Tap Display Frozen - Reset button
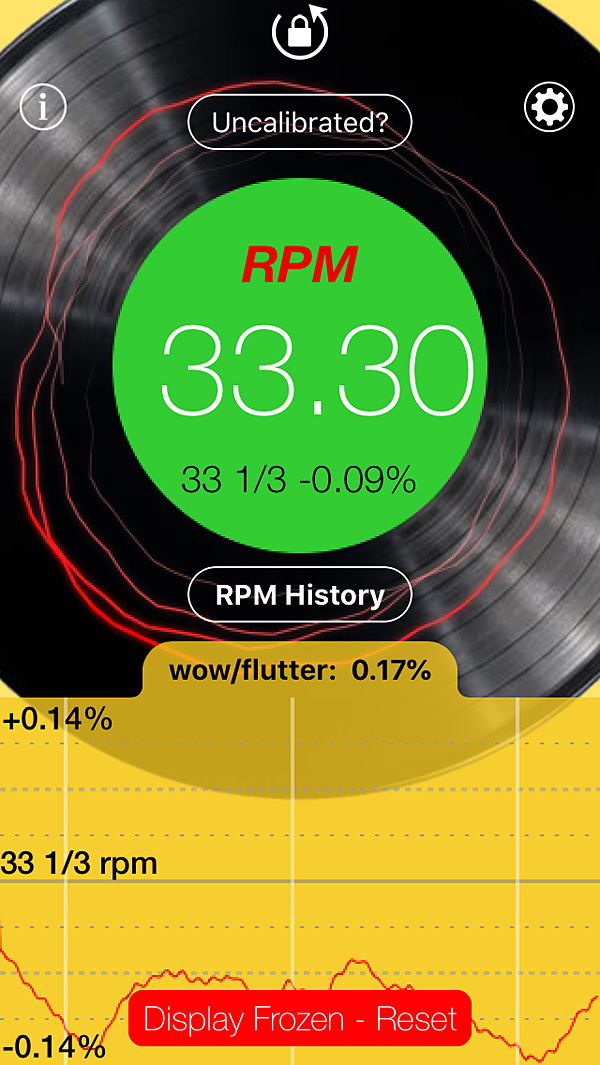 click(300, 1019)
